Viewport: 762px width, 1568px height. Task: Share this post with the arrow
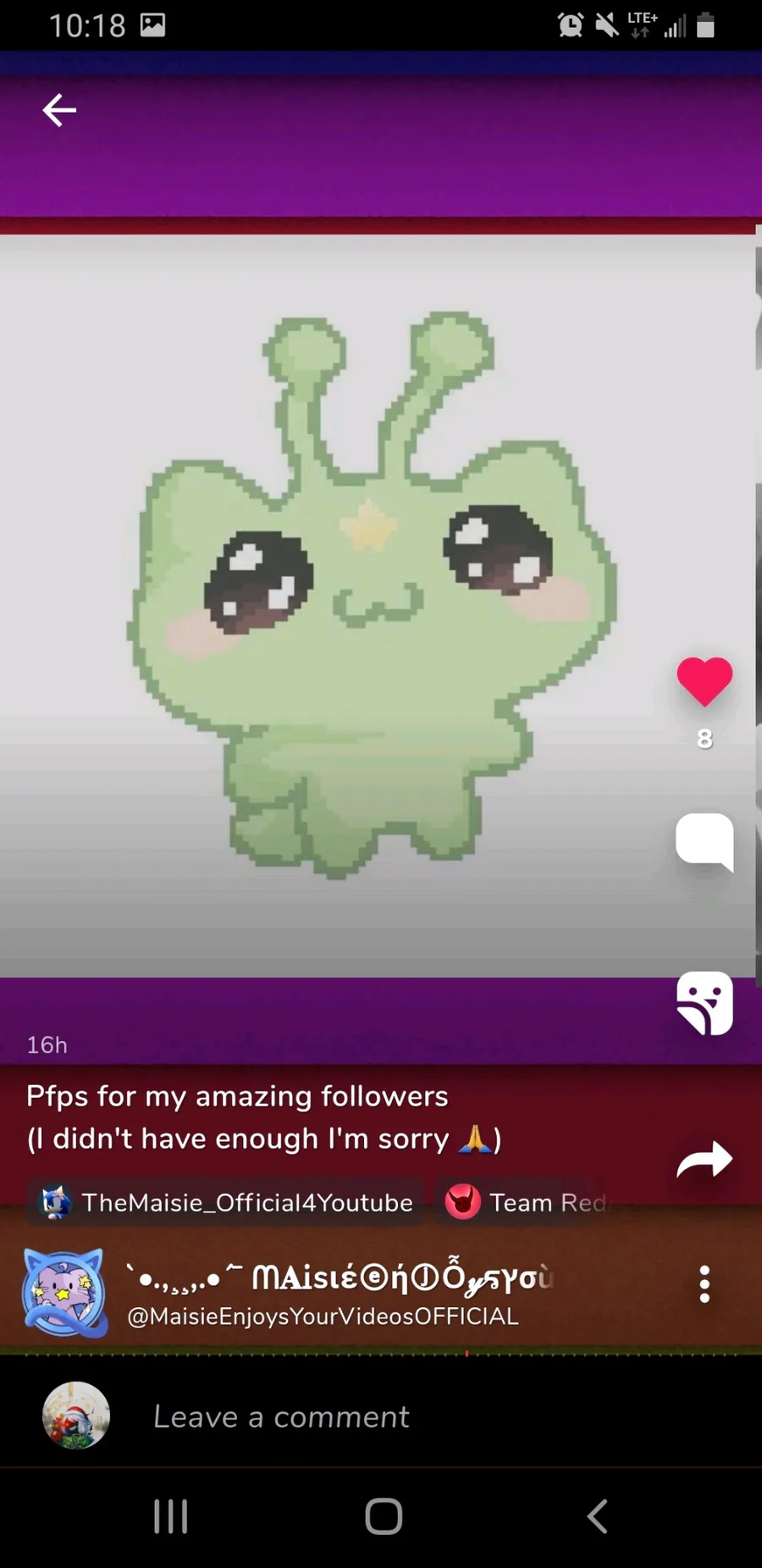704,1160
